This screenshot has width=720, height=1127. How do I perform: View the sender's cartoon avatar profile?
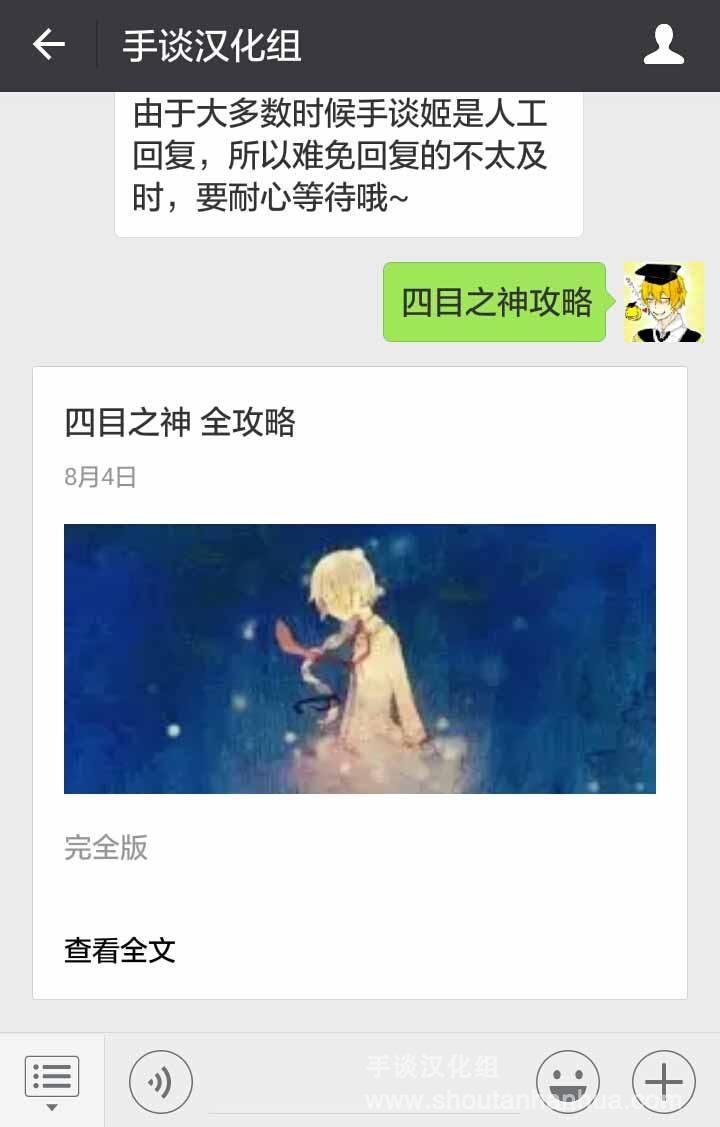pos(664,302)
